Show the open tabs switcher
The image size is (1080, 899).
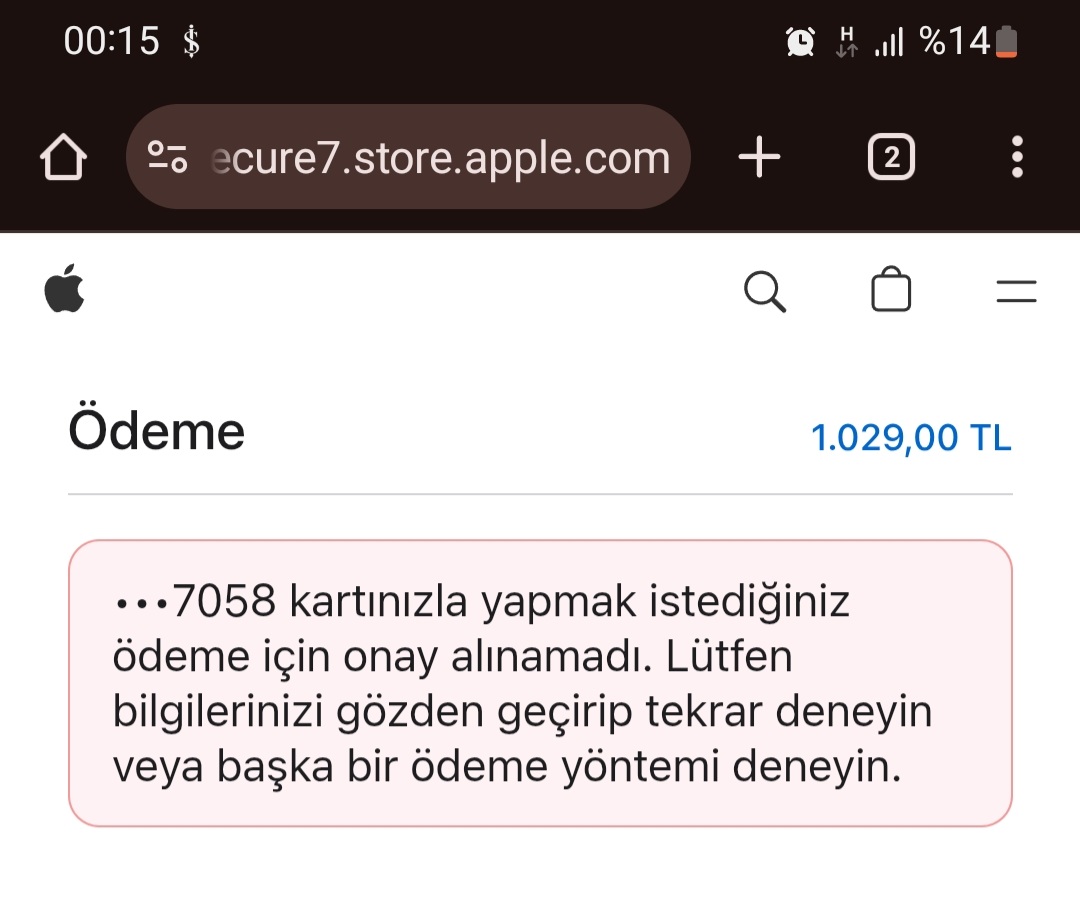[x=891, y=157]
